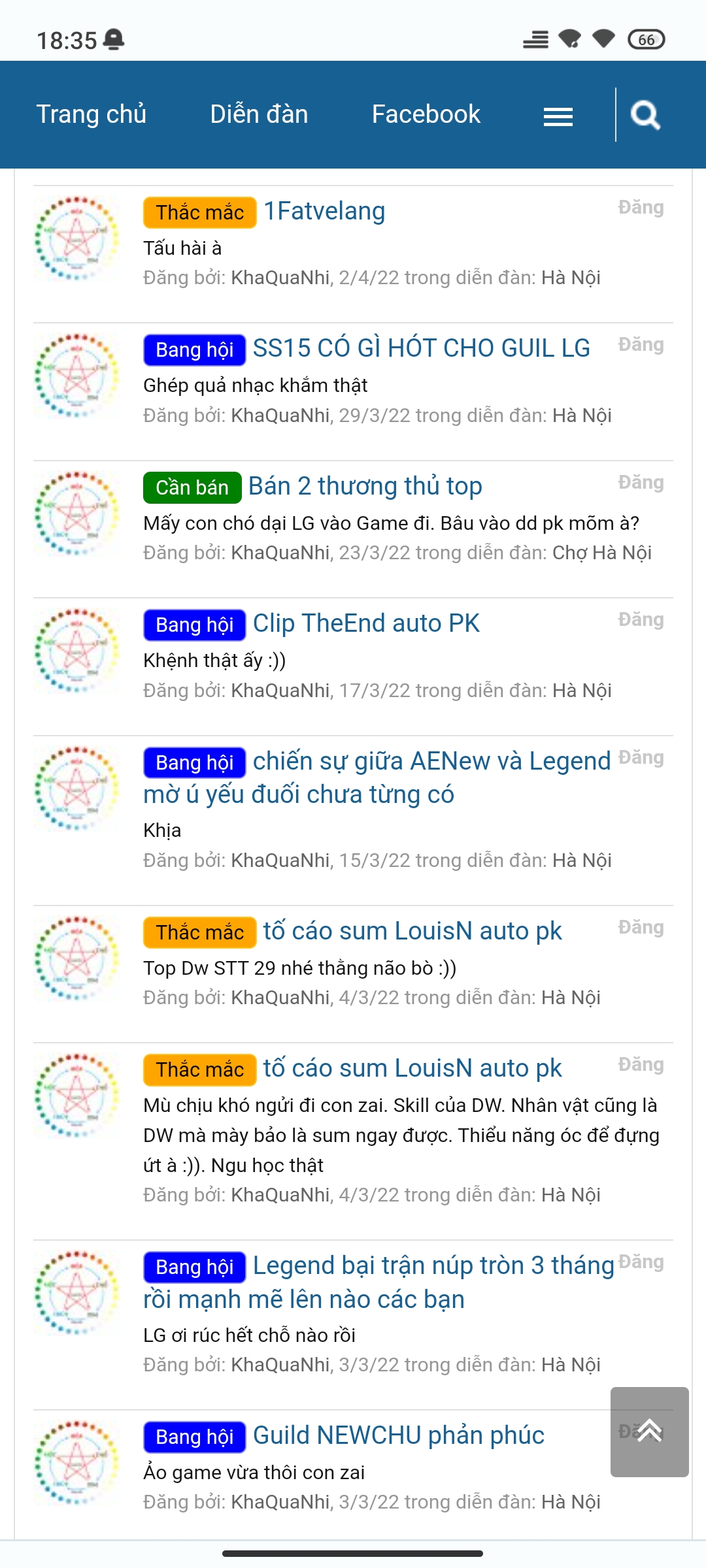Switch to the Facebook tab

(426, 114)
